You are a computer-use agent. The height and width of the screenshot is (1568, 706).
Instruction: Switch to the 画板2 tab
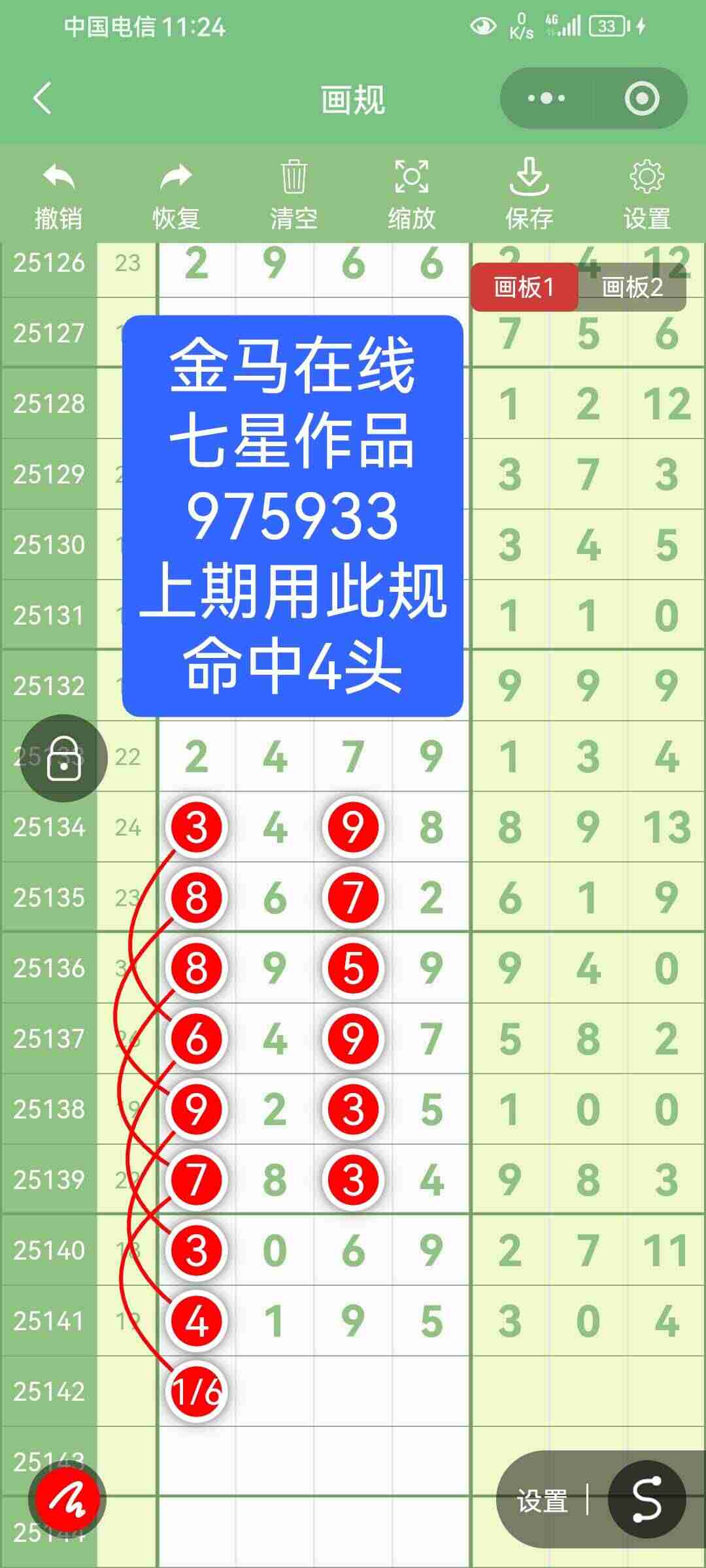(x=631, y=287)
